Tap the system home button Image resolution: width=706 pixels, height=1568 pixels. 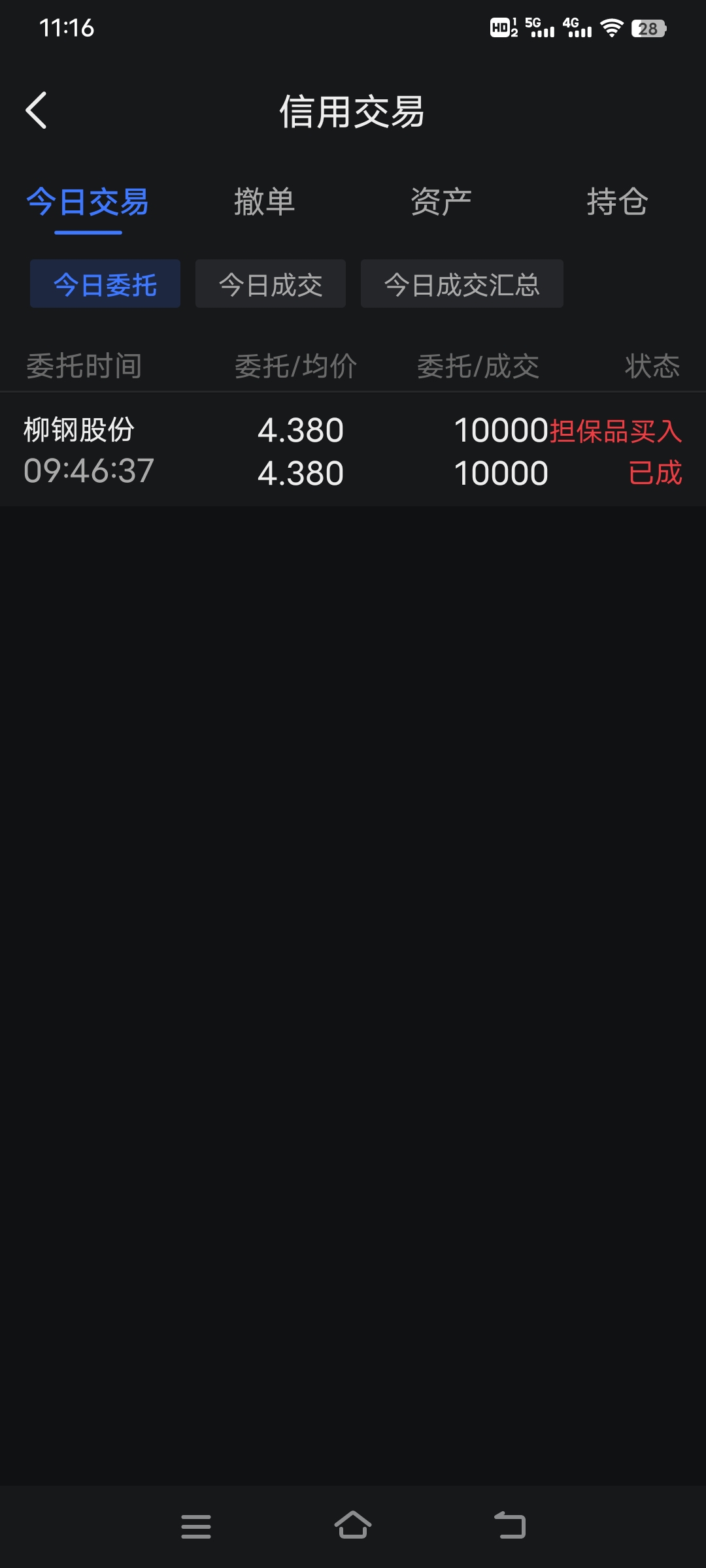coord(353,1526)
